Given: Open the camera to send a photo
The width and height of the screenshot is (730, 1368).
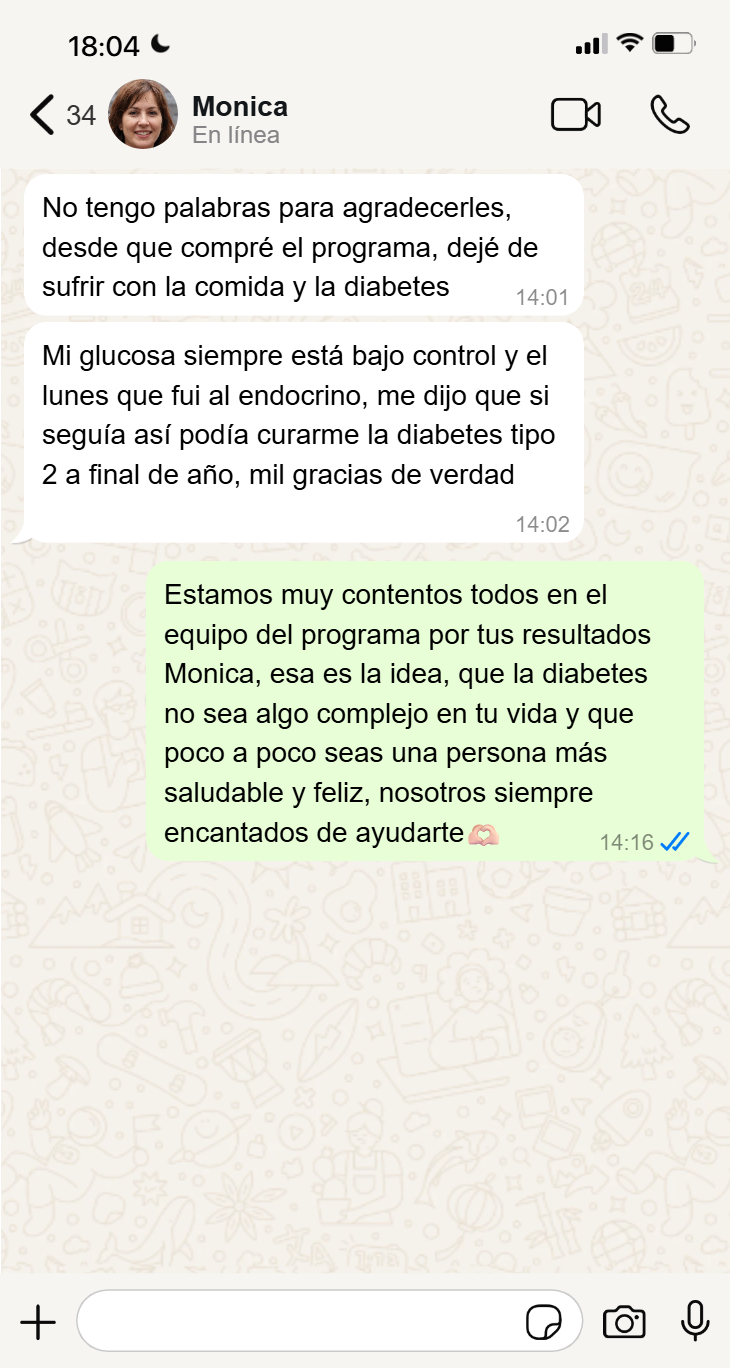Looking at the screenshot, I should 624,1322.
